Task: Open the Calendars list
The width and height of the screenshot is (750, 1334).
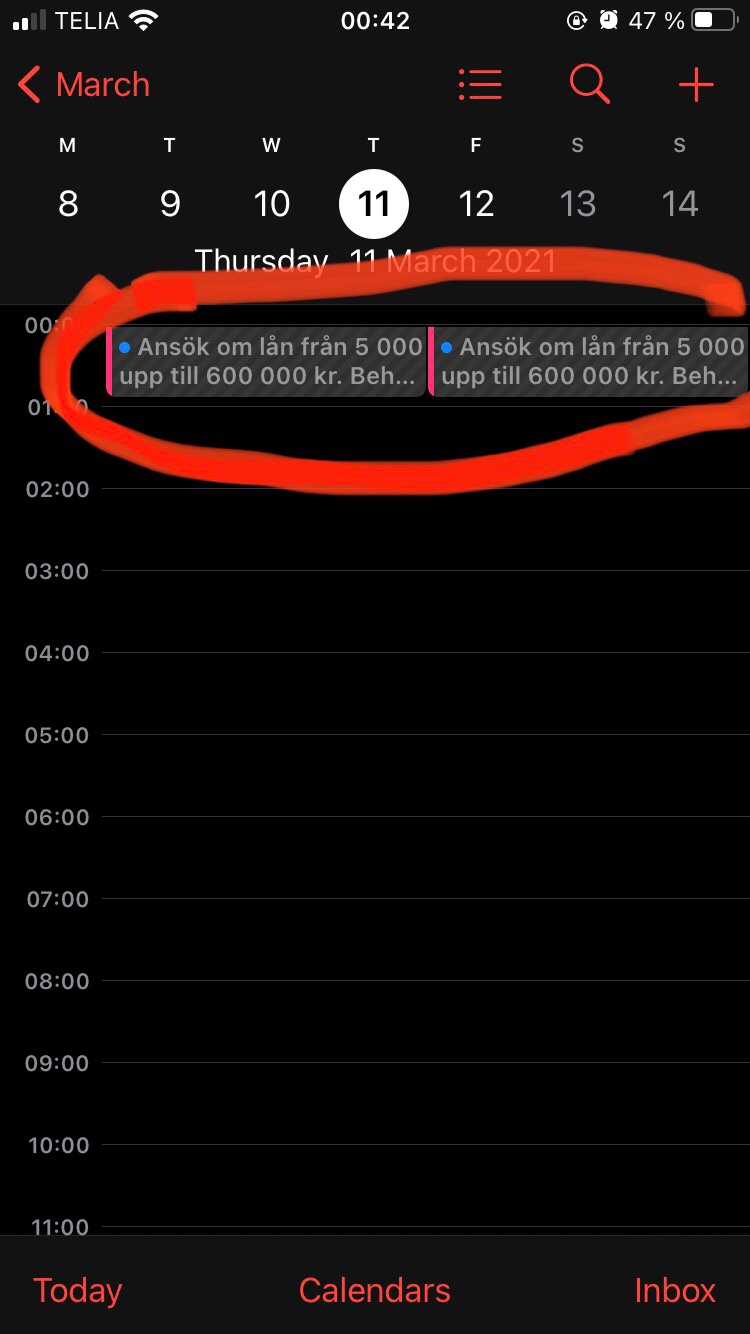Action: tap(375, 1290)
